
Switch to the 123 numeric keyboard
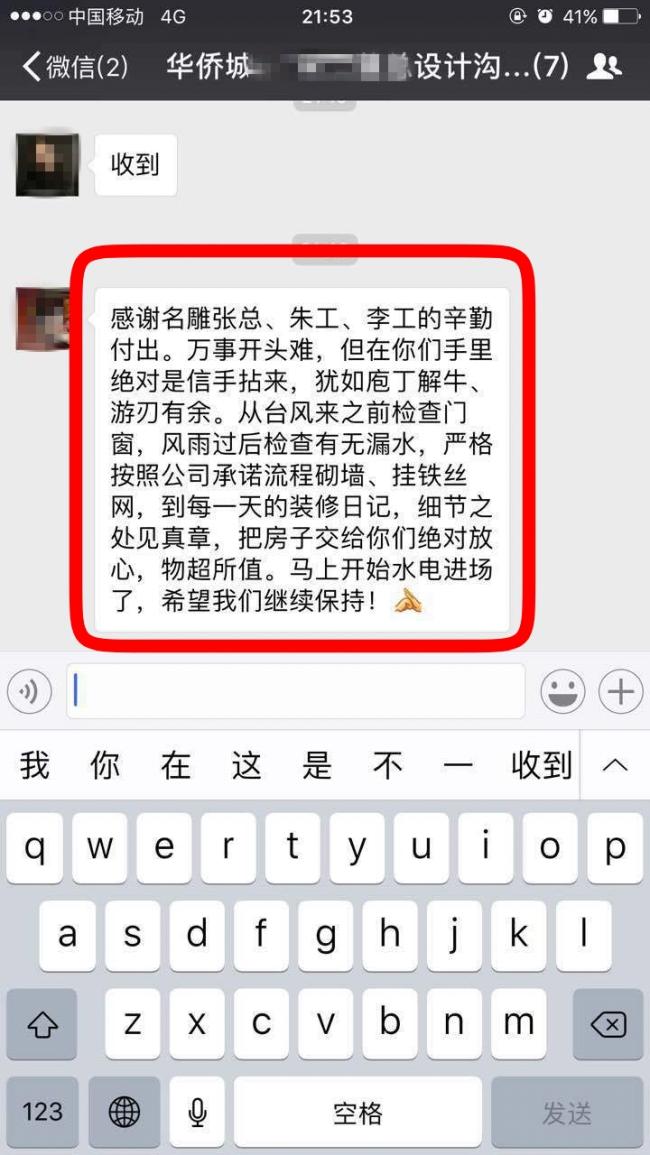coord(42,1112)
